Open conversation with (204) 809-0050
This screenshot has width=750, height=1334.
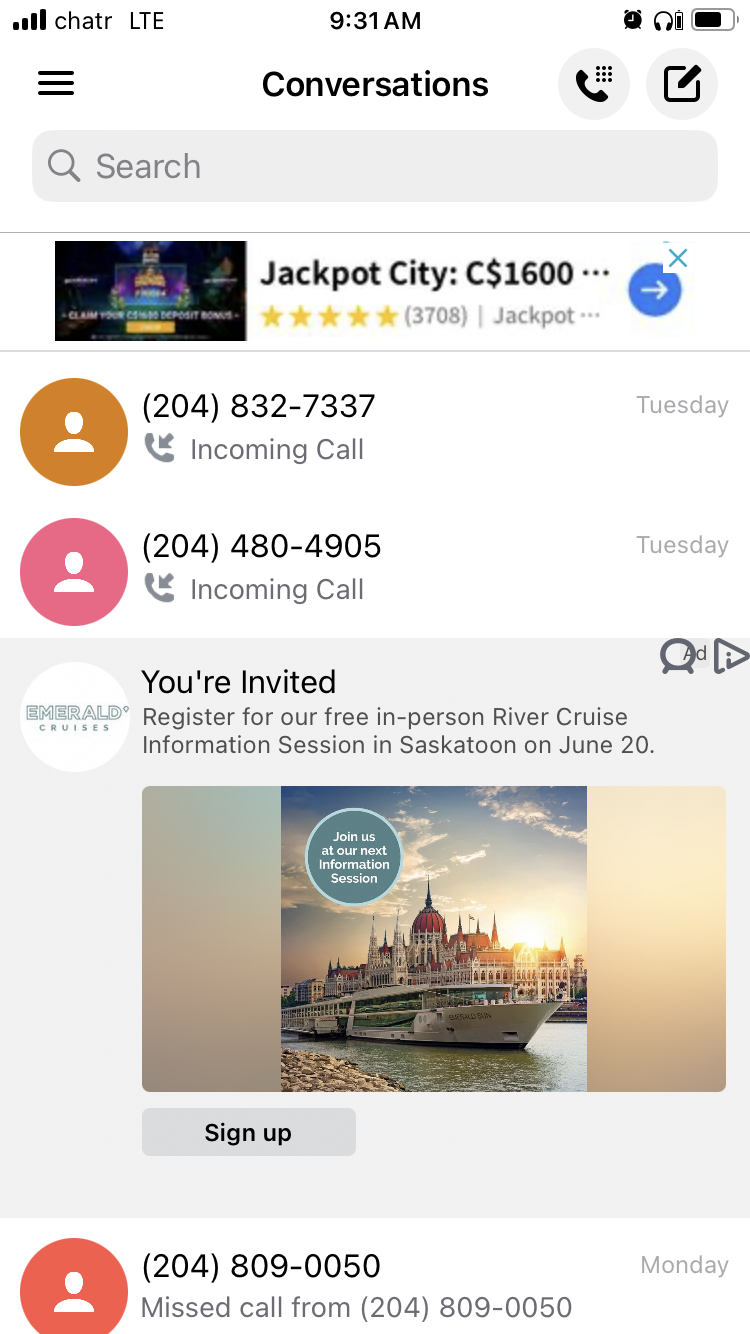[375, 1285]
